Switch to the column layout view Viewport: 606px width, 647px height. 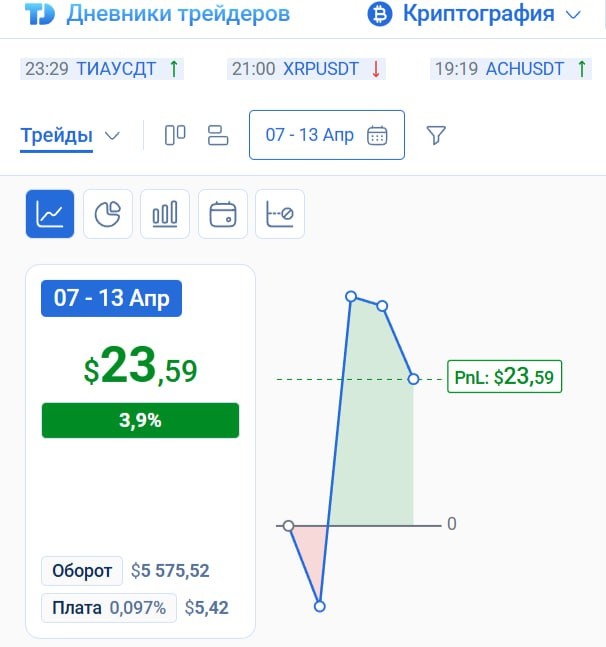coord(176,135)
